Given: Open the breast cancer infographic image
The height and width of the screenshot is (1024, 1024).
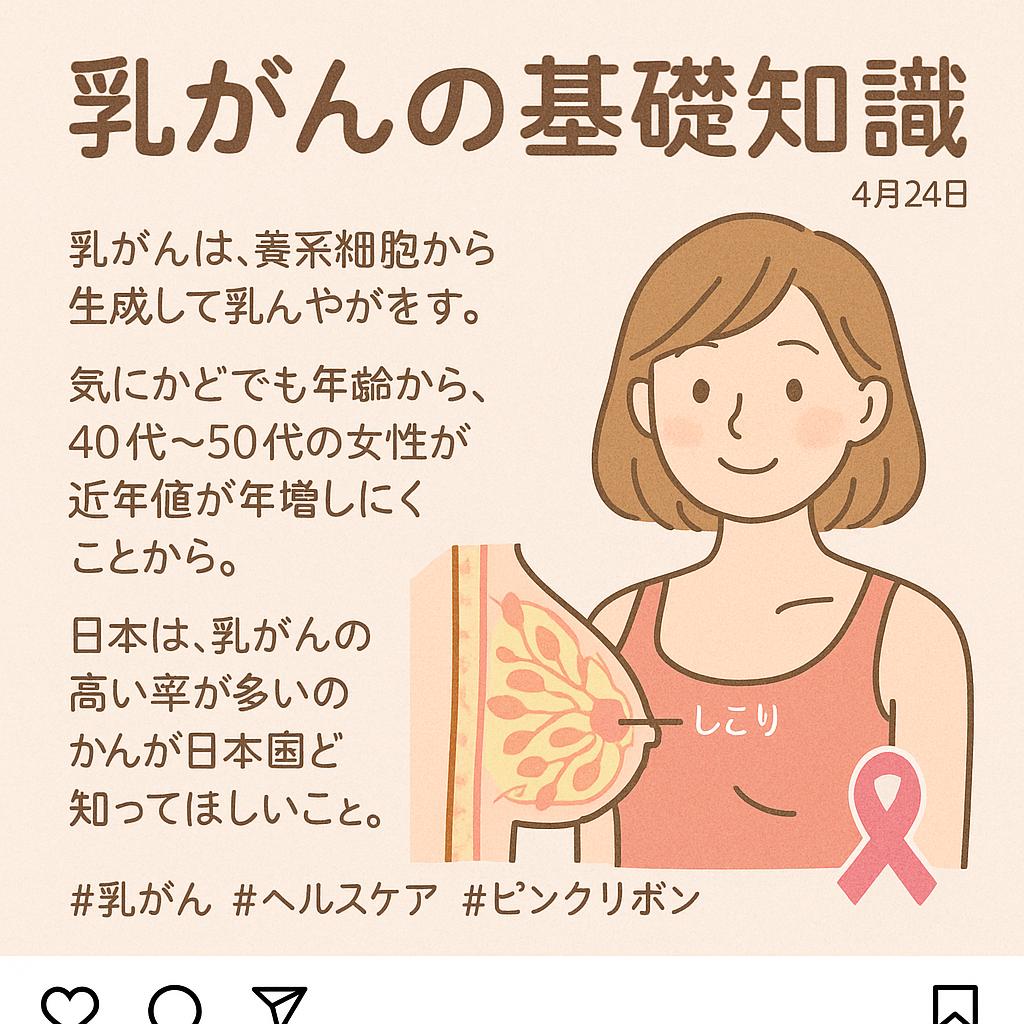Looking at the screenshot, I should (512, 480).
